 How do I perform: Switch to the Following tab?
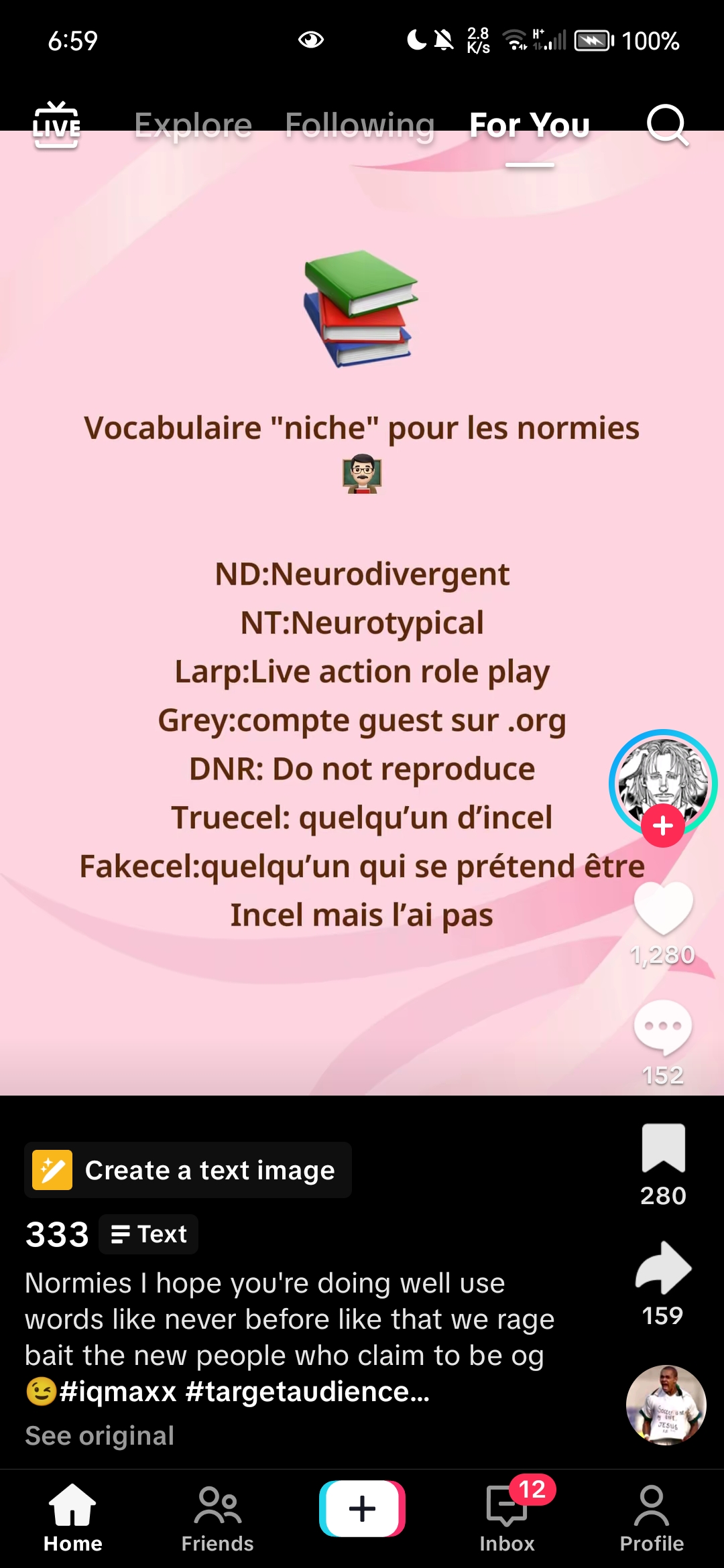point(360,125)
